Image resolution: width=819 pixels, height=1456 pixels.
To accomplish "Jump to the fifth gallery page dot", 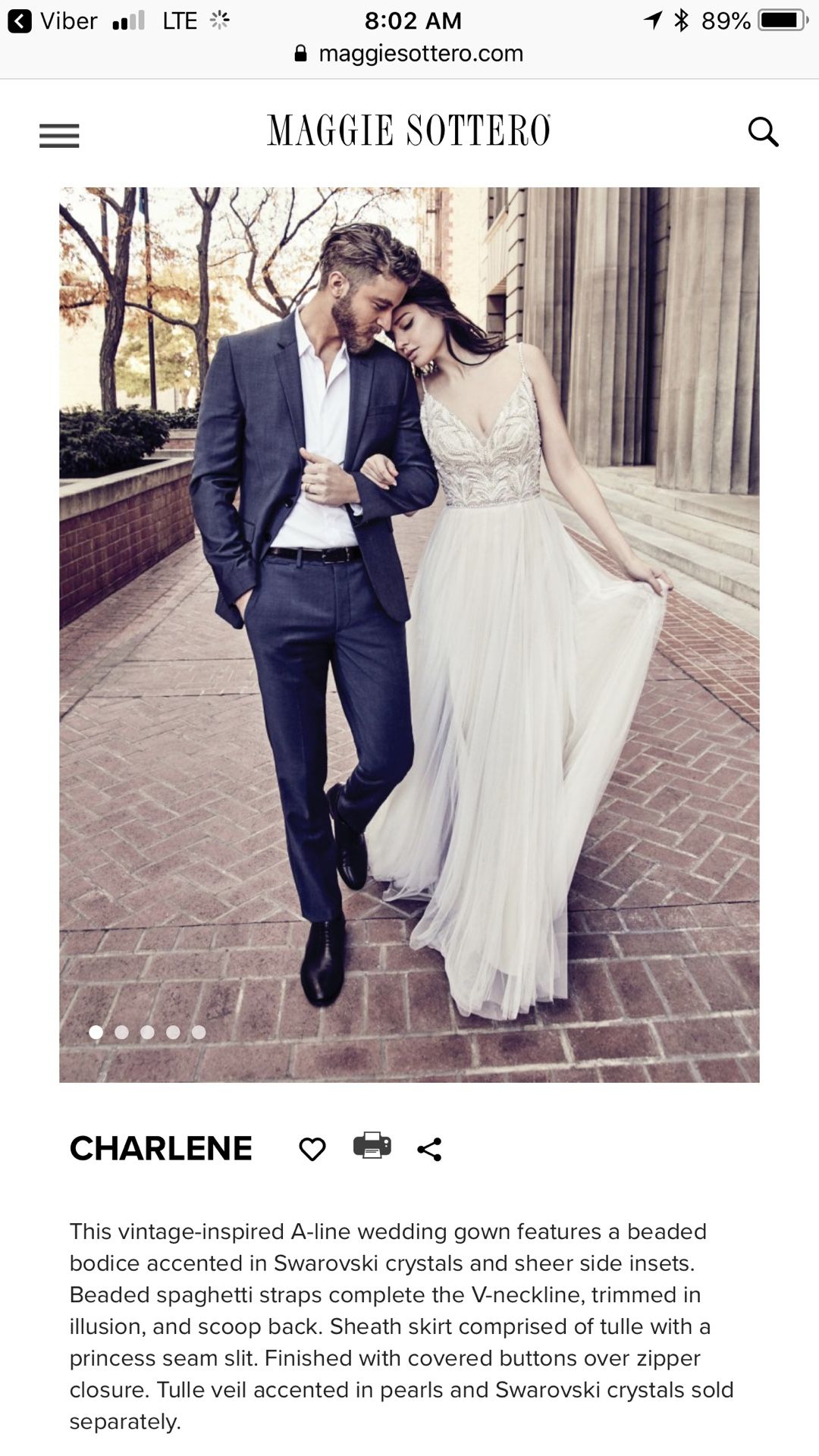I will tap(199, 1032).
